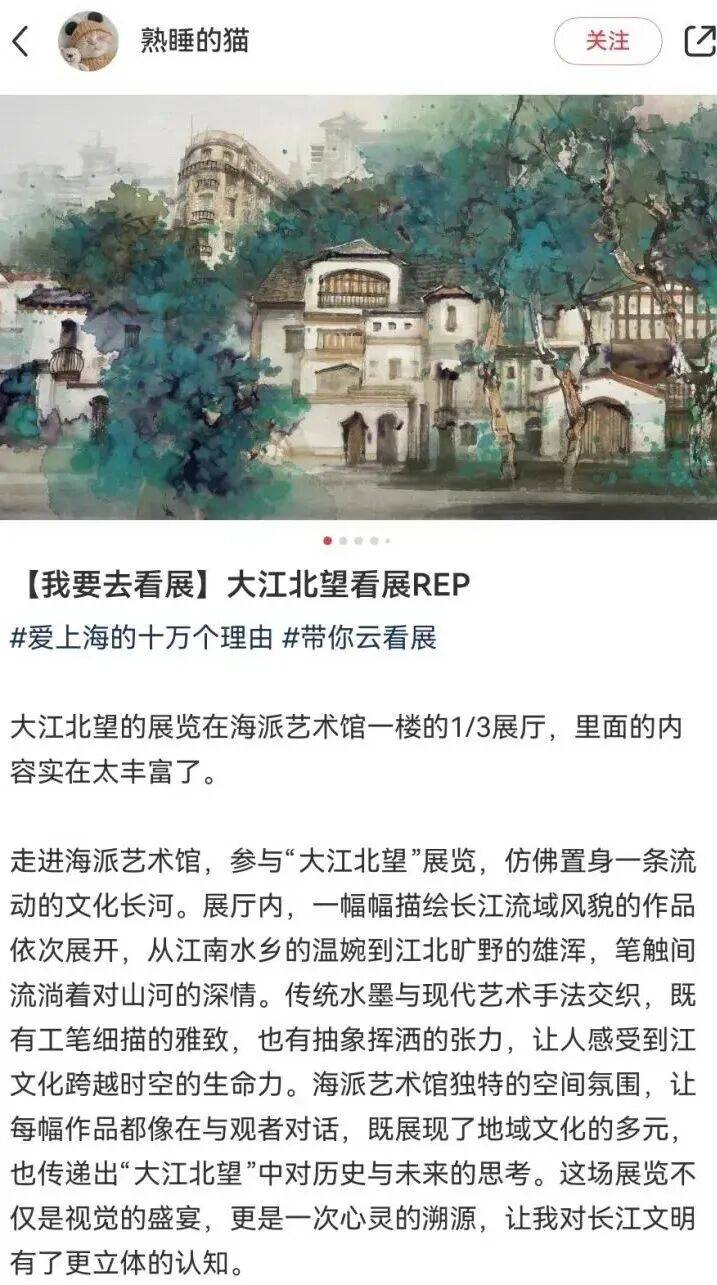Viewport: 717px width, 1285px height.
Task: Follow the author with 关注 button
Action: pyautogui.click(x=608, y=41)
